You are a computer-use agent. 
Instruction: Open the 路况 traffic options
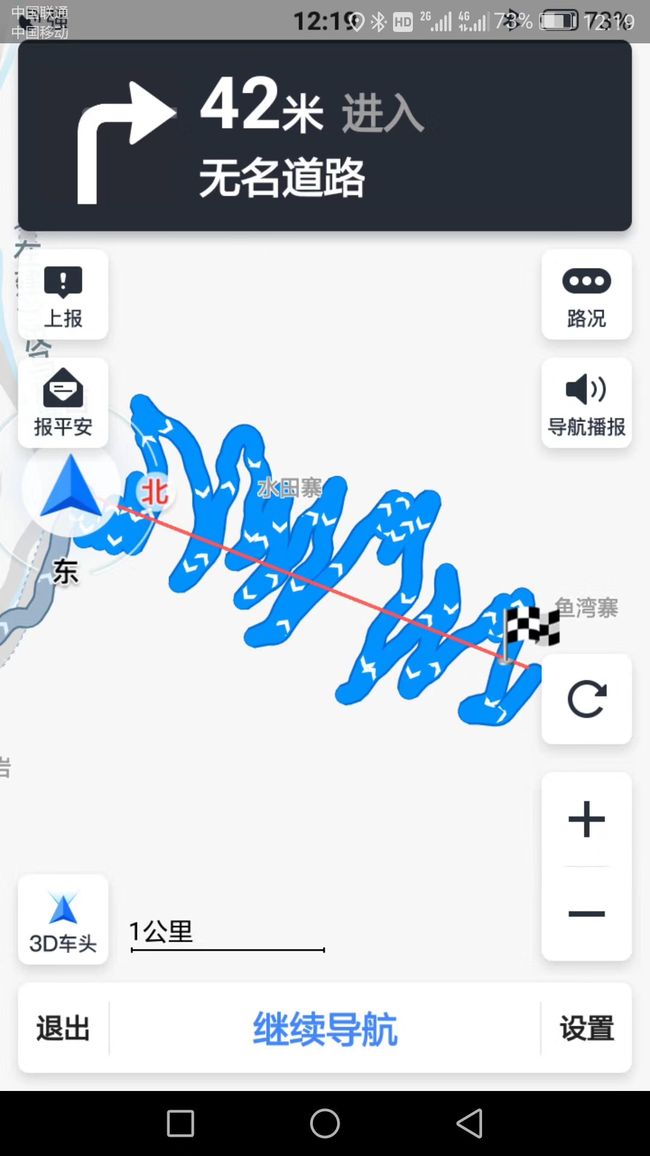587,295
